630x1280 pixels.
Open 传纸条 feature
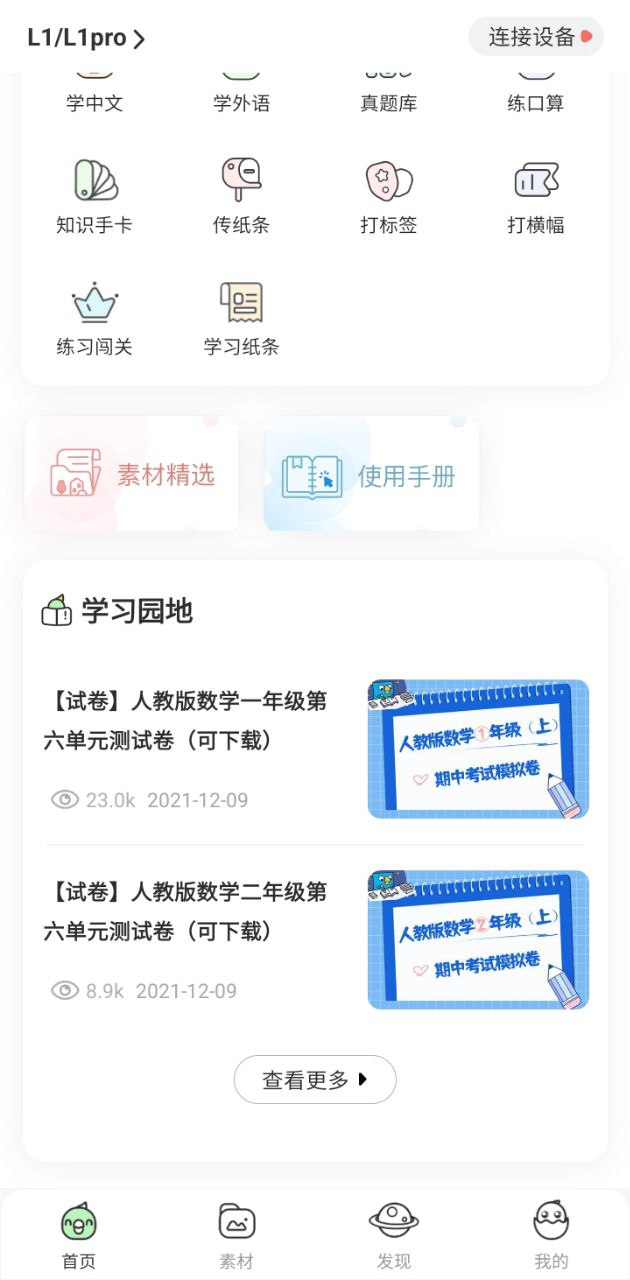[241, 197]
